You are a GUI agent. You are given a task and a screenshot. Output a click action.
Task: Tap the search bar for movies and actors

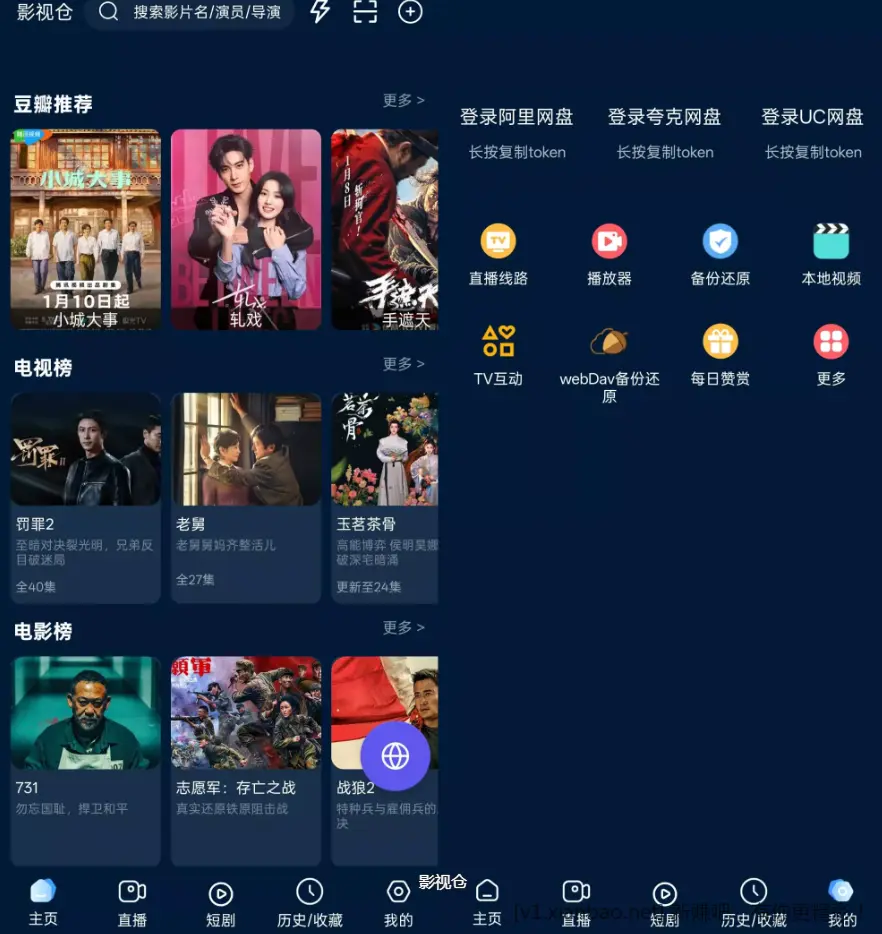coord(190,13)
